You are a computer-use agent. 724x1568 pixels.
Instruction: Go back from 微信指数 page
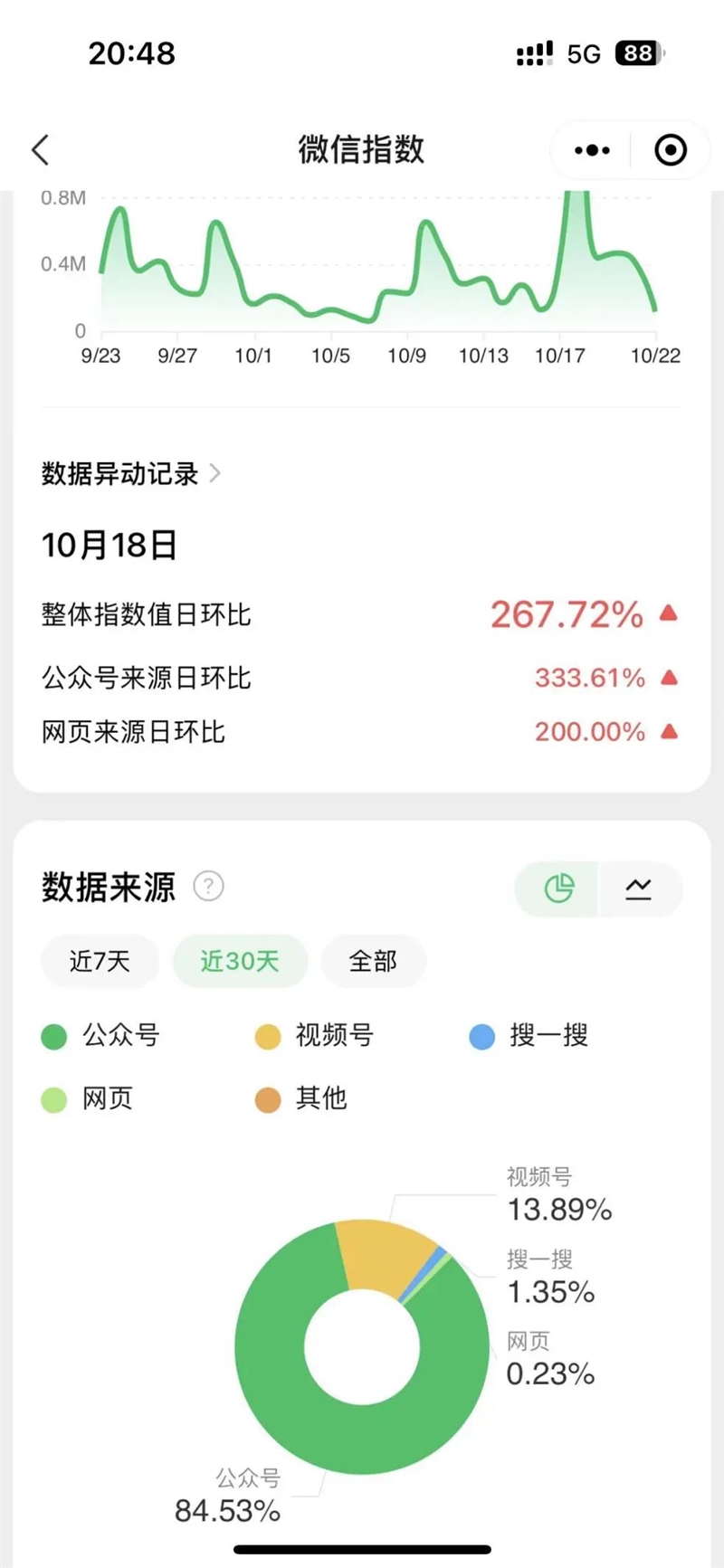pos(41,150)
